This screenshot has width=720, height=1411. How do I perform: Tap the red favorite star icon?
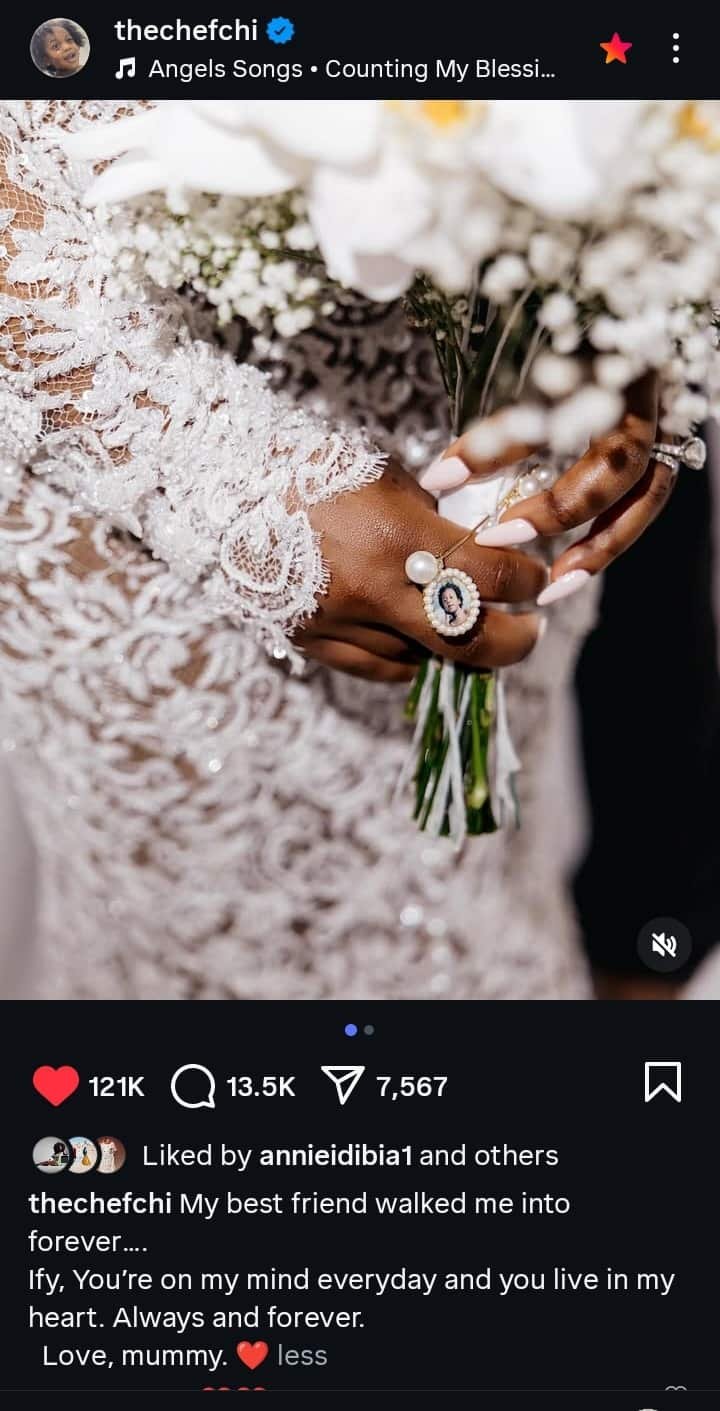[615, 48]
